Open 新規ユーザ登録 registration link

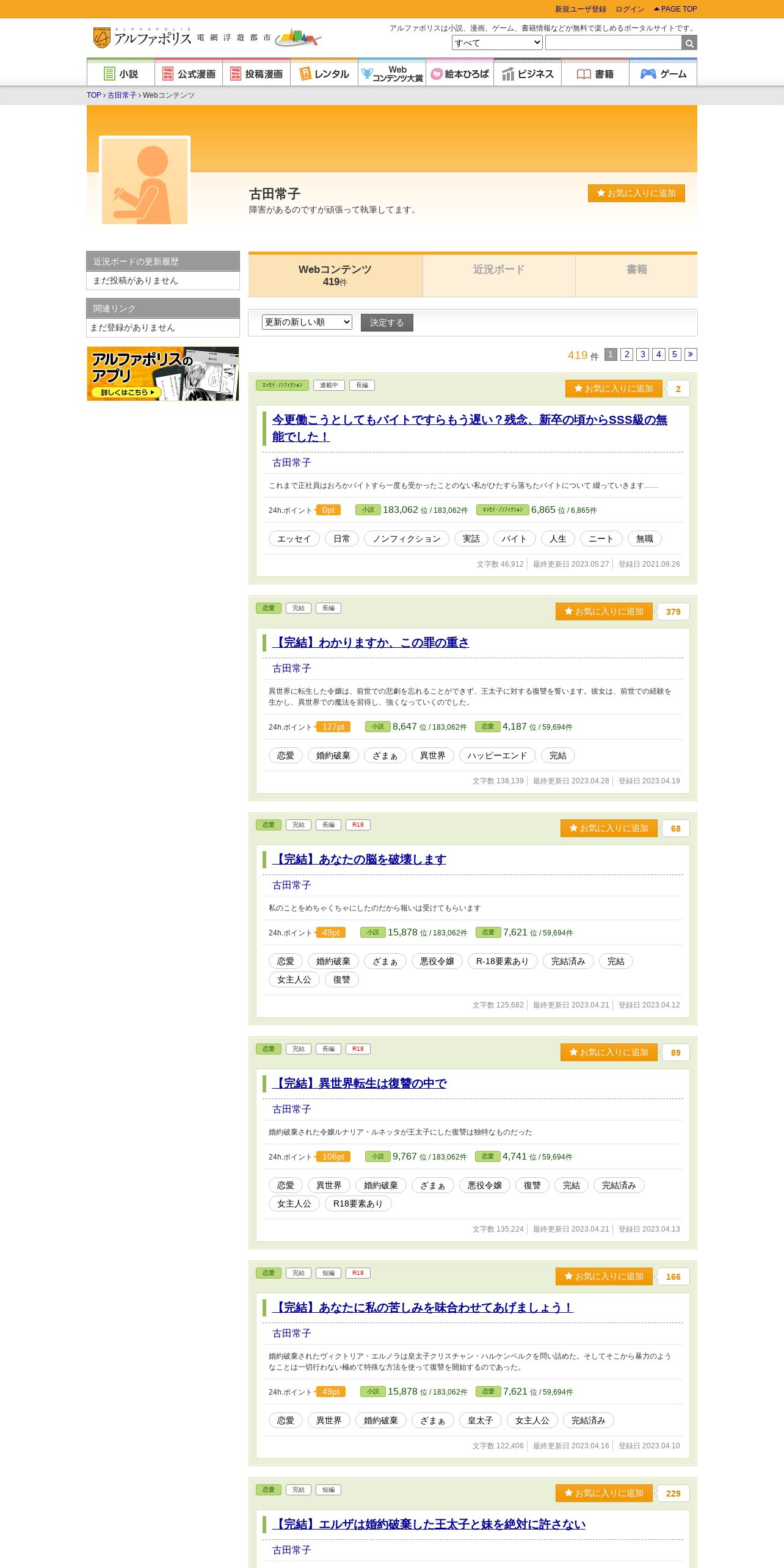click(x=581, y=9)
